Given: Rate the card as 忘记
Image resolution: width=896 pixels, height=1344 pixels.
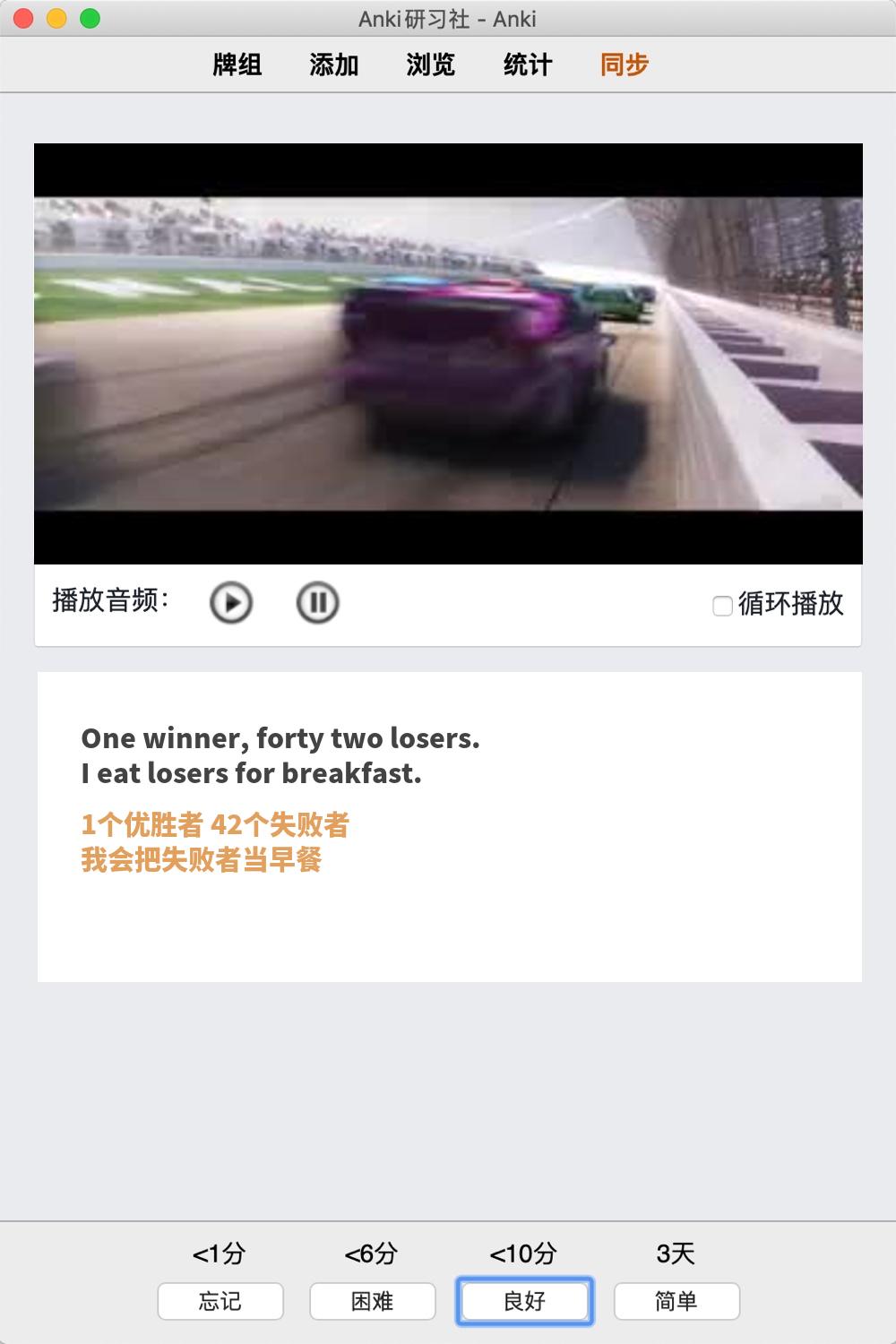Looking at the screenshot, I should [x=220, y=1301].
